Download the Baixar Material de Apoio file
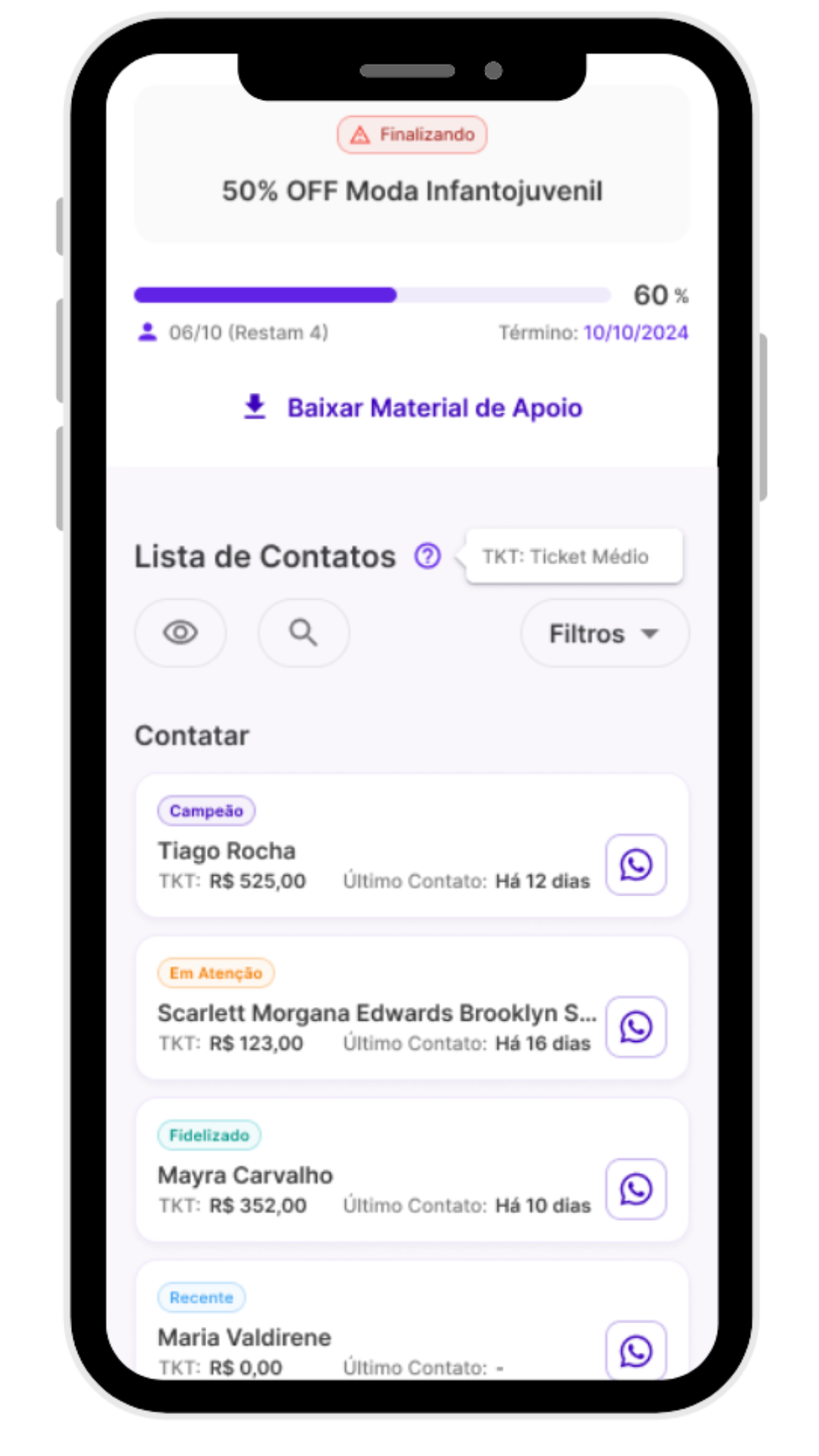This screenshot has height=1456, width=819. 413,408
